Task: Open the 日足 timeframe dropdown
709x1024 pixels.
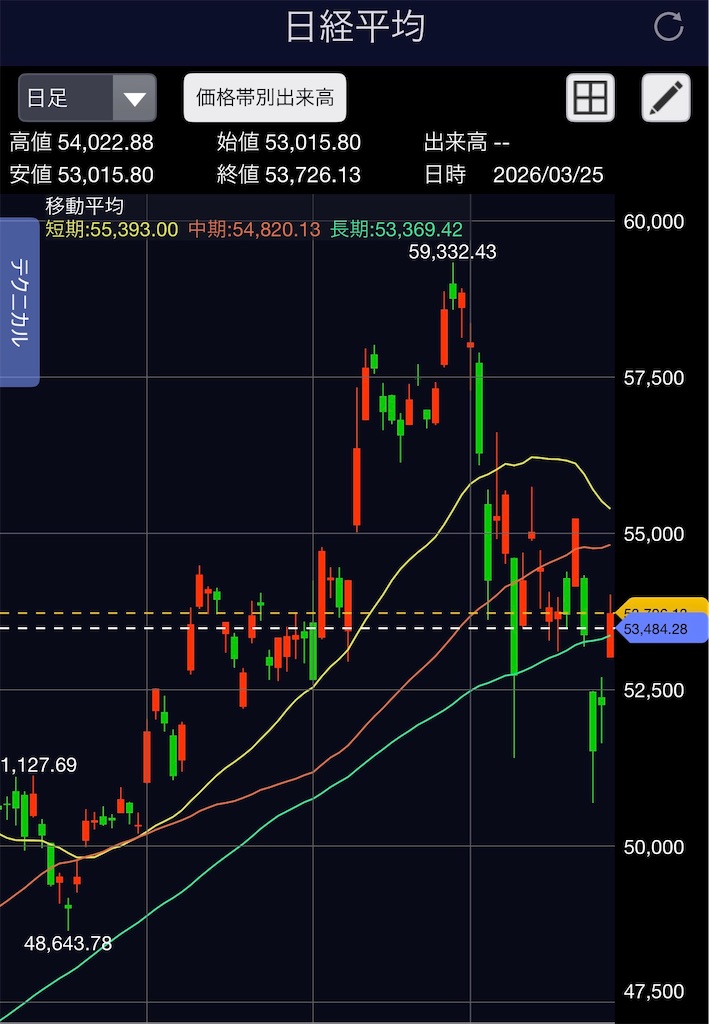Action: (87, 98)
